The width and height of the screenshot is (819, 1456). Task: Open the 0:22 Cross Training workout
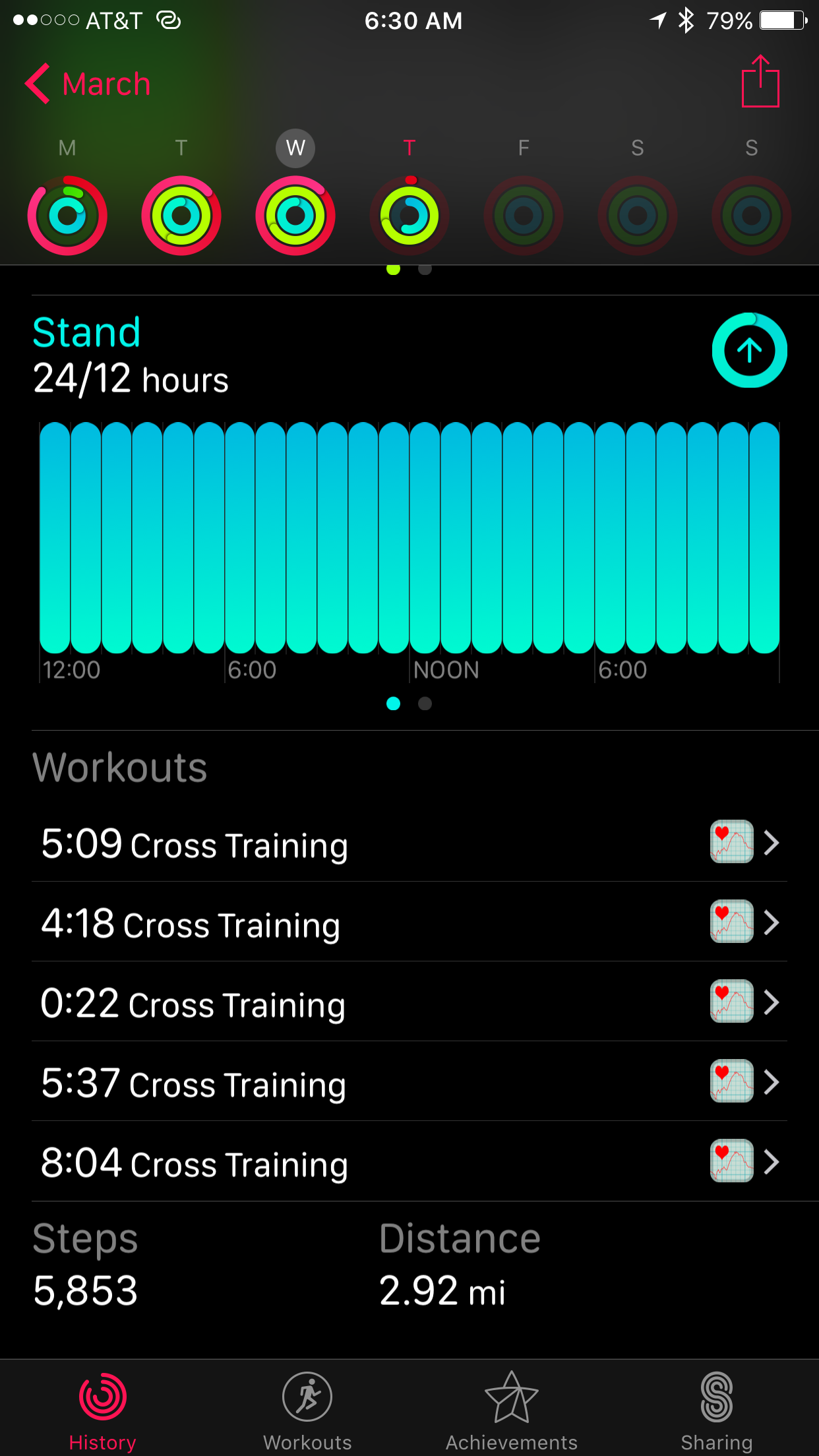pyautogui.click(x=409, y=1002)
